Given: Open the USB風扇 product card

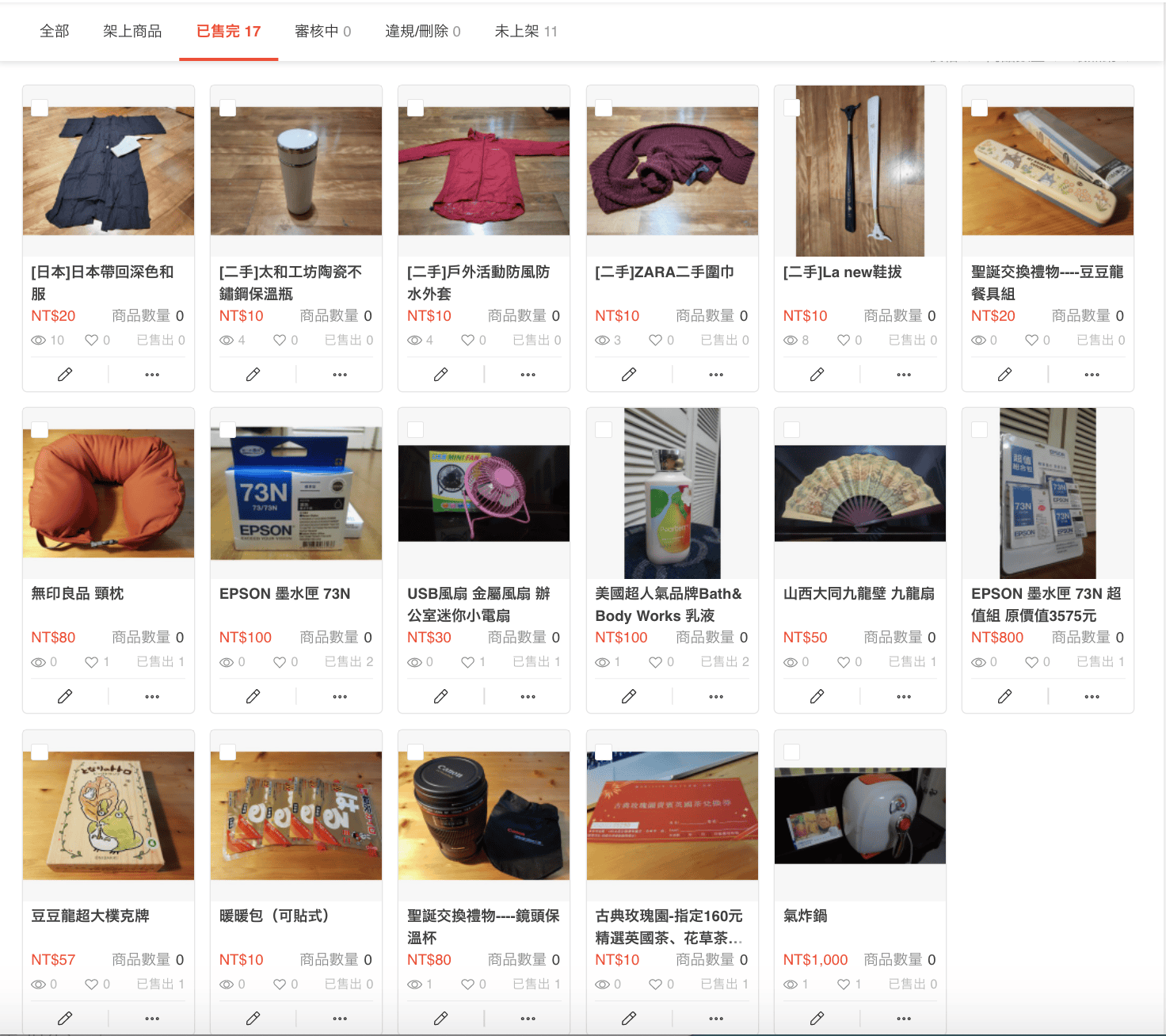Looking at the screenshot, I should pyautogui.click(x=483, y=493).
